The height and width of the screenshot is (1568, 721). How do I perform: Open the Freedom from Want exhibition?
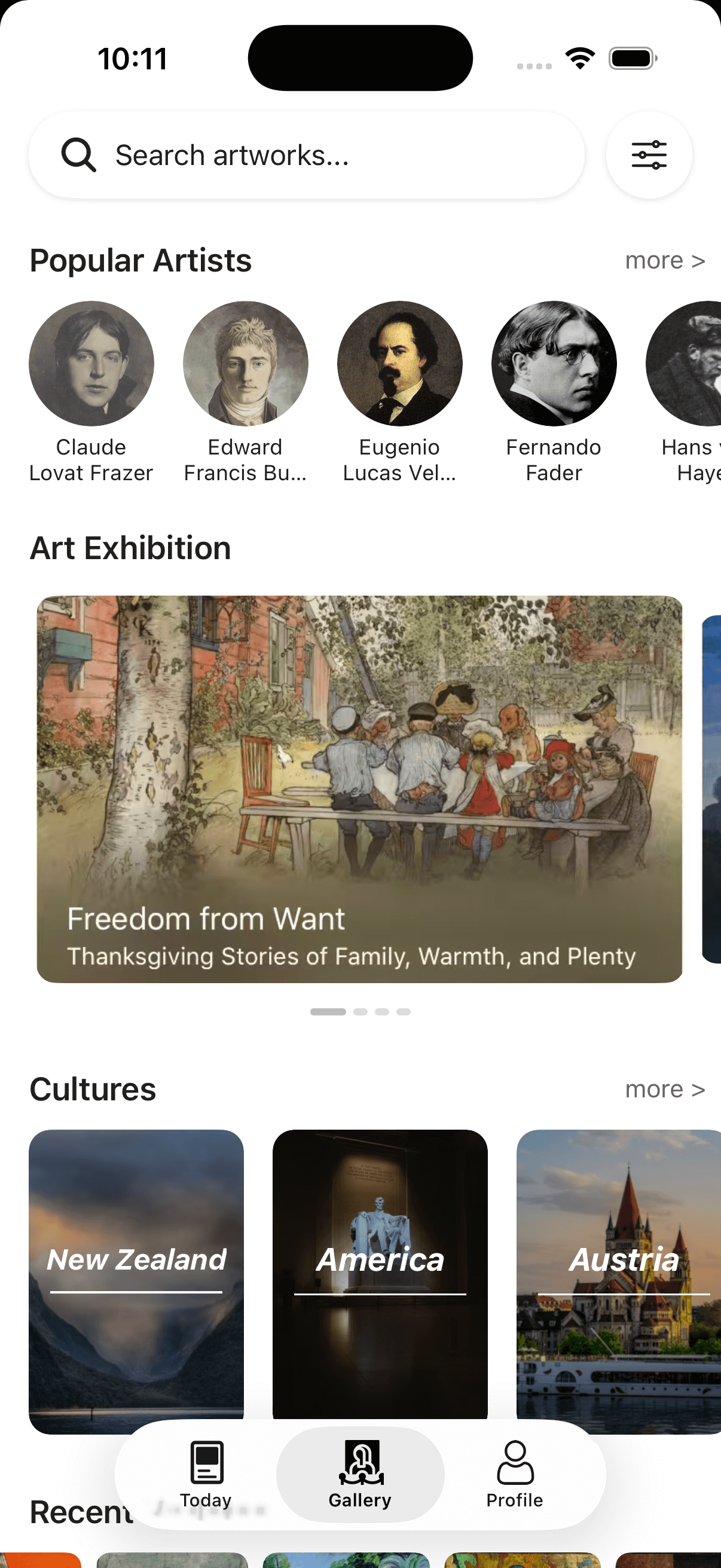[360, 785]
